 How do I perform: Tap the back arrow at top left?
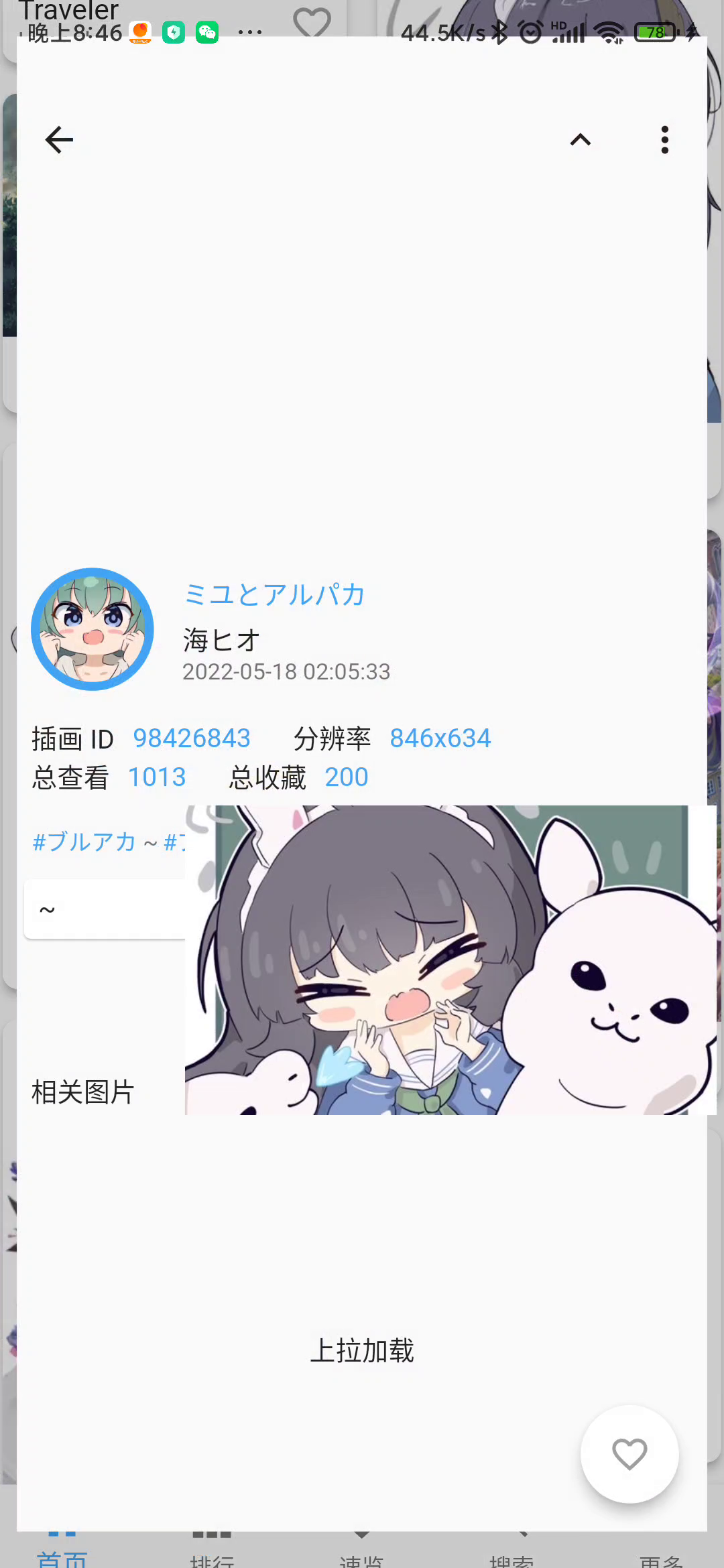point(58,139)
